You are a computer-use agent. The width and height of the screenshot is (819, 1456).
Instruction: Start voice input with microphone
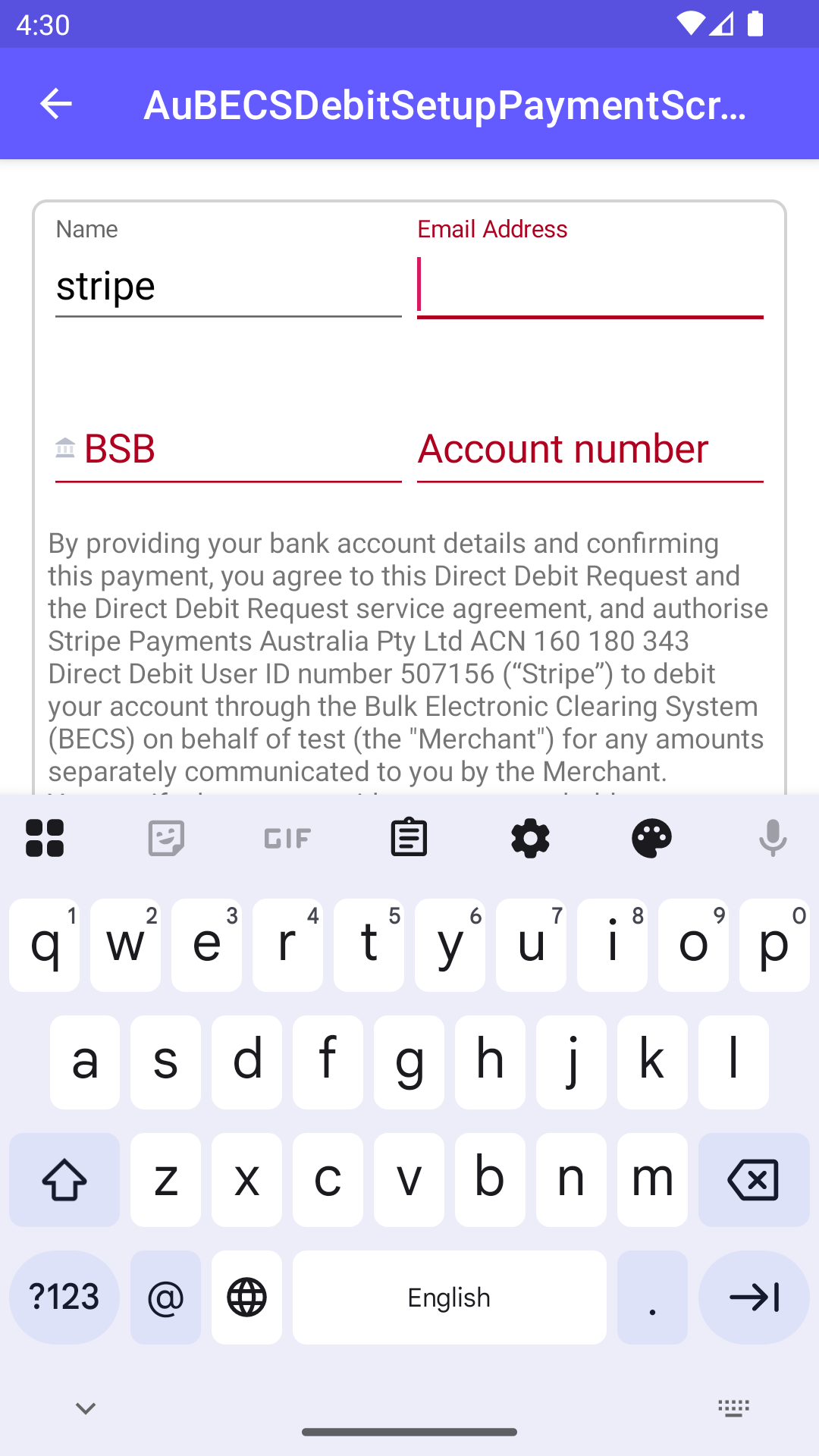(x=773, y=838)
